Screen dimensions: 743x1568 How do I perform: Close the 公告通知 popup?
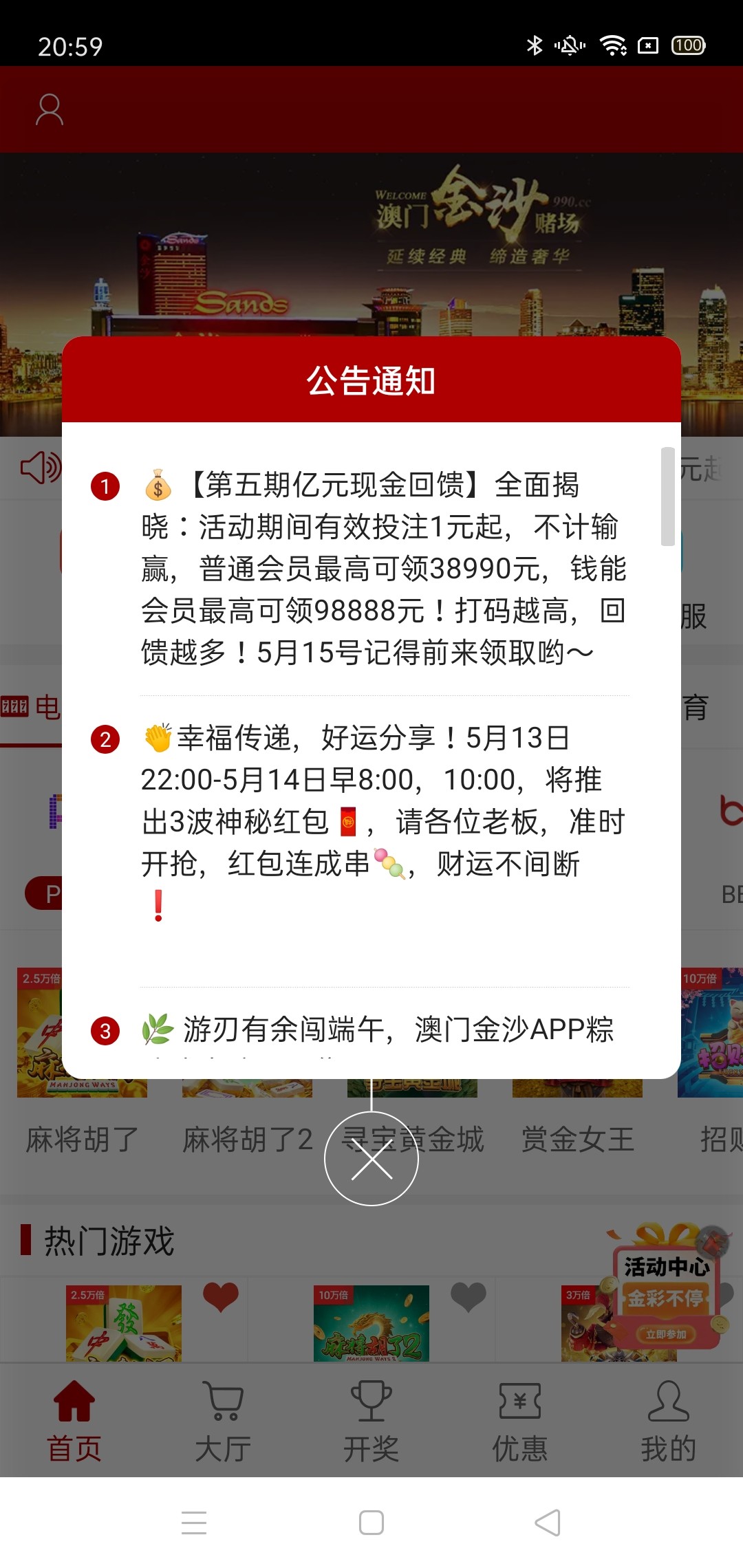[x=371, y=1158]
